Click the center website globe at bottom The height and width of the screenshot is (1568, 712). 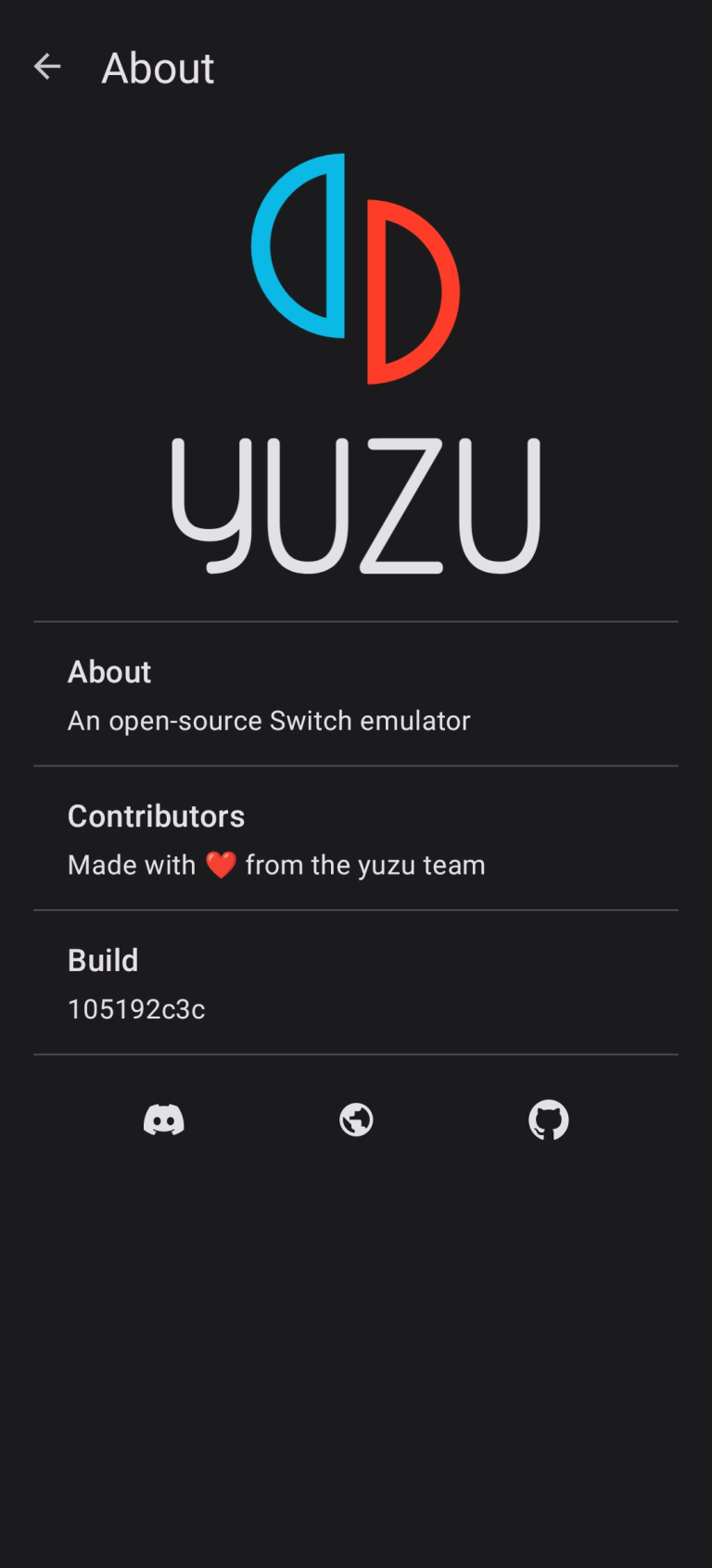click(356, 1119)
